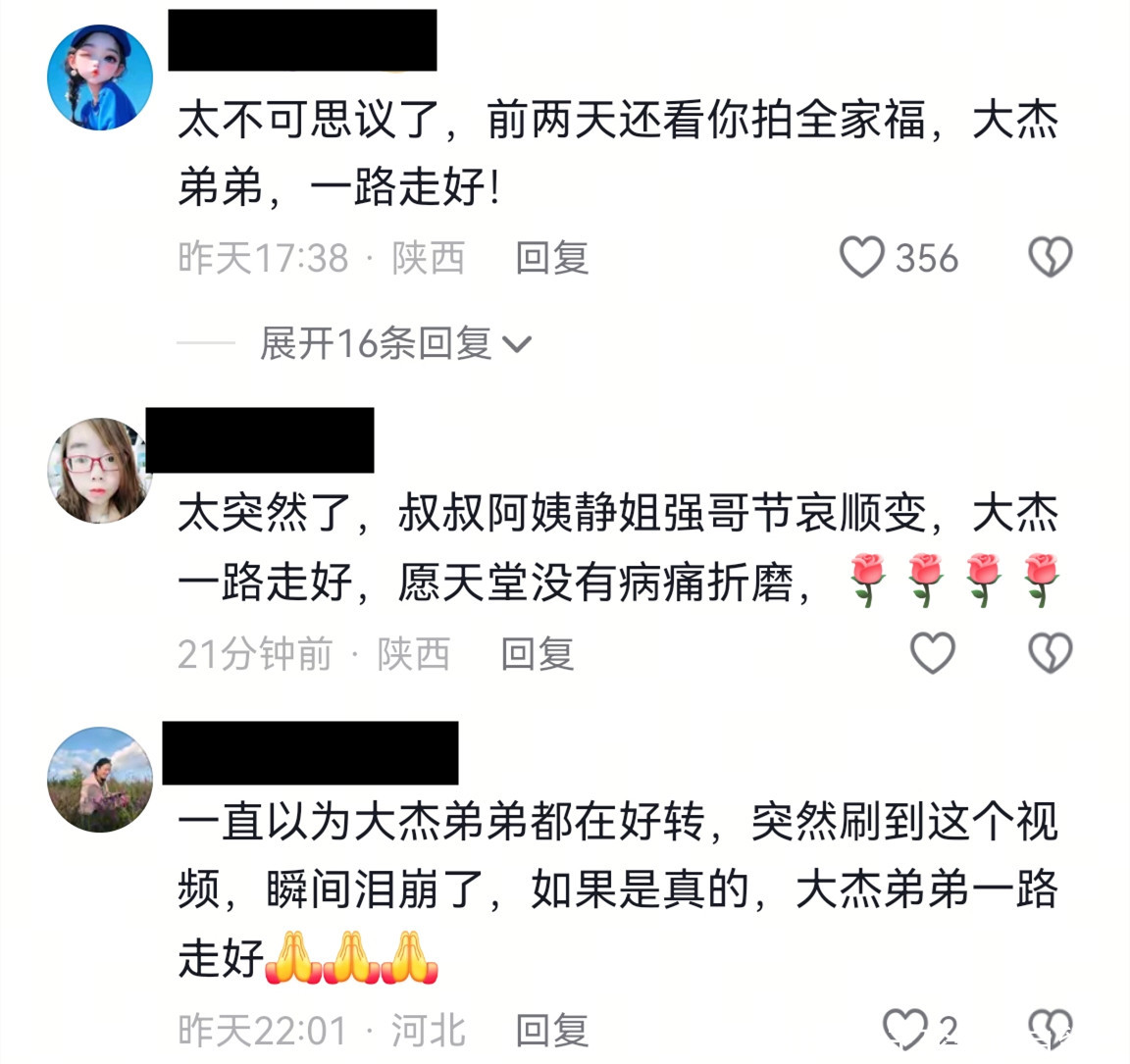
Task: Dislike the comment posted 昨天17:38
Action: coord(1050,258)
